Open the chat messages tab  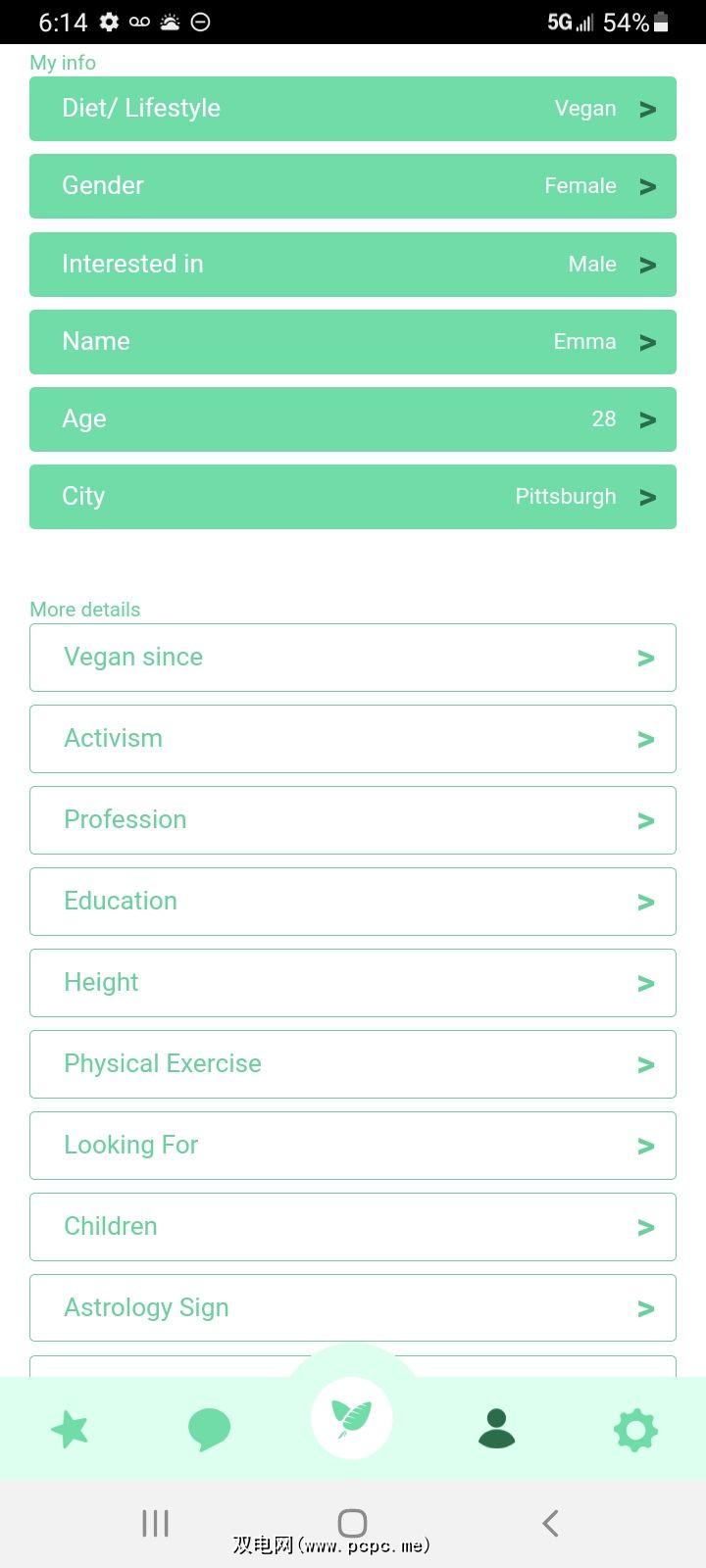[209, 1430]
